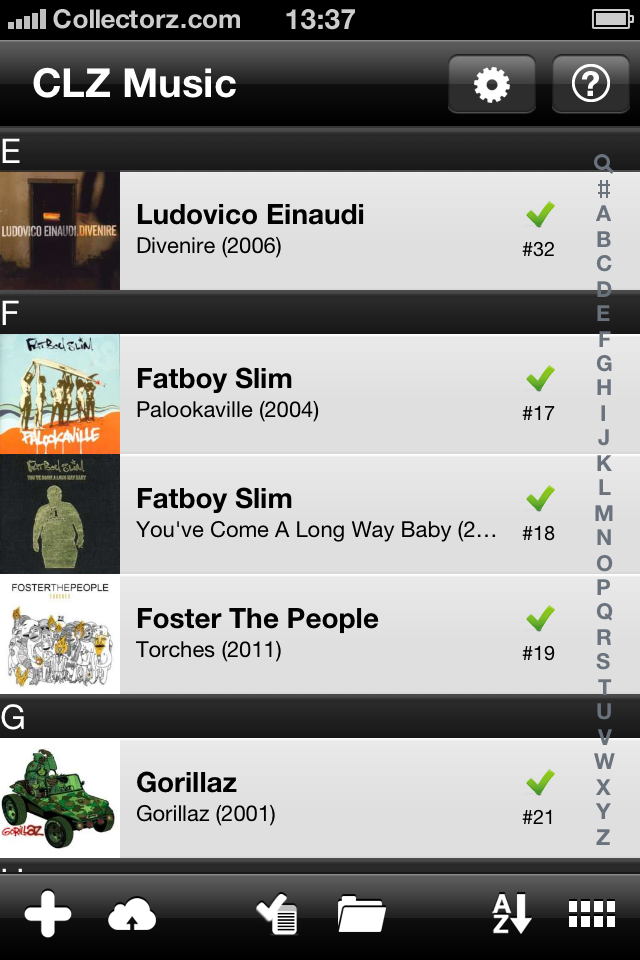Jump to letter M in index

pyautogui.click(x=603, y=513)
